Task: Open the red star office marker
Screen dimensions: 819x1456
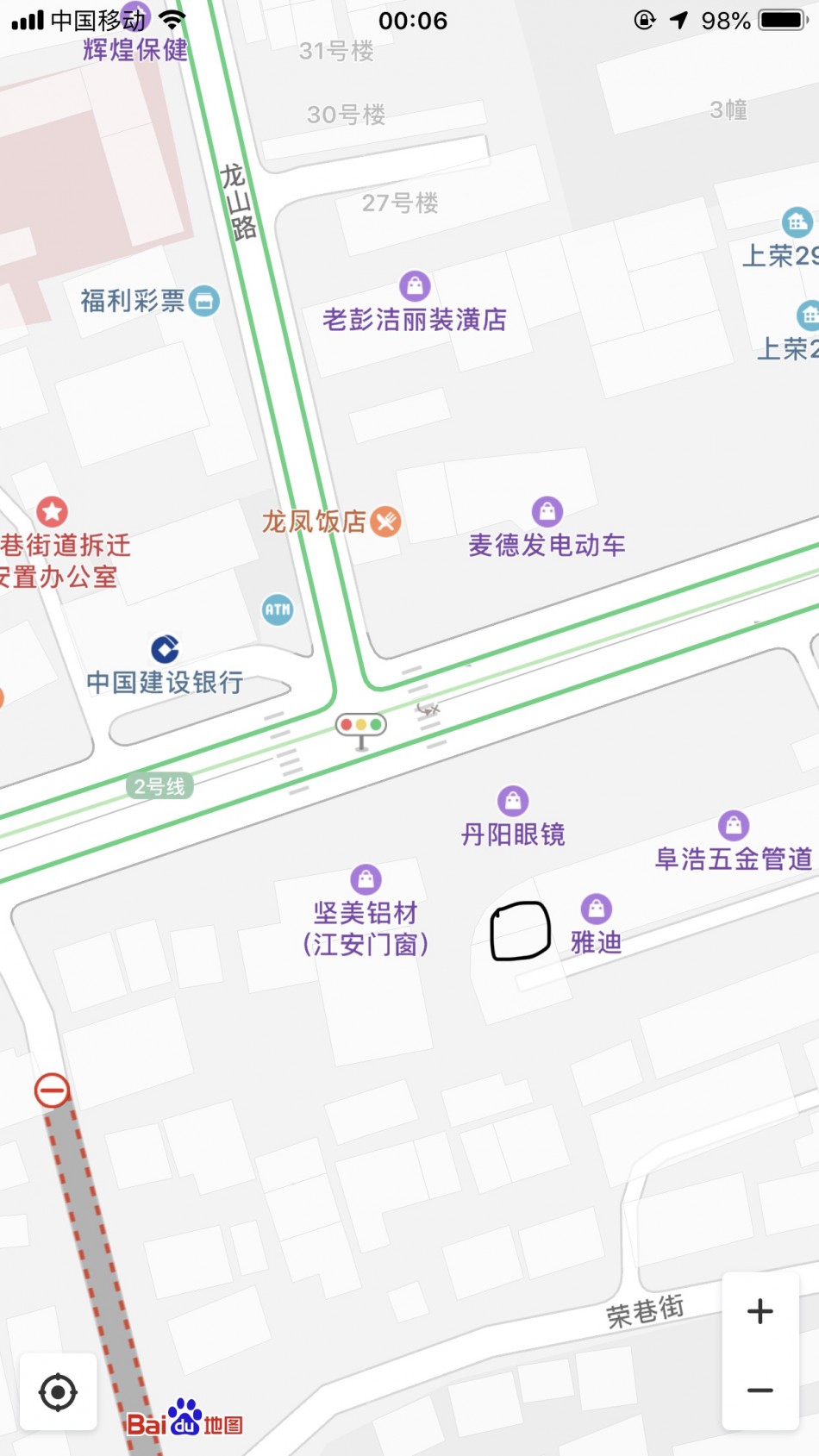Action: pyautogui.click(x=52, y=512)
